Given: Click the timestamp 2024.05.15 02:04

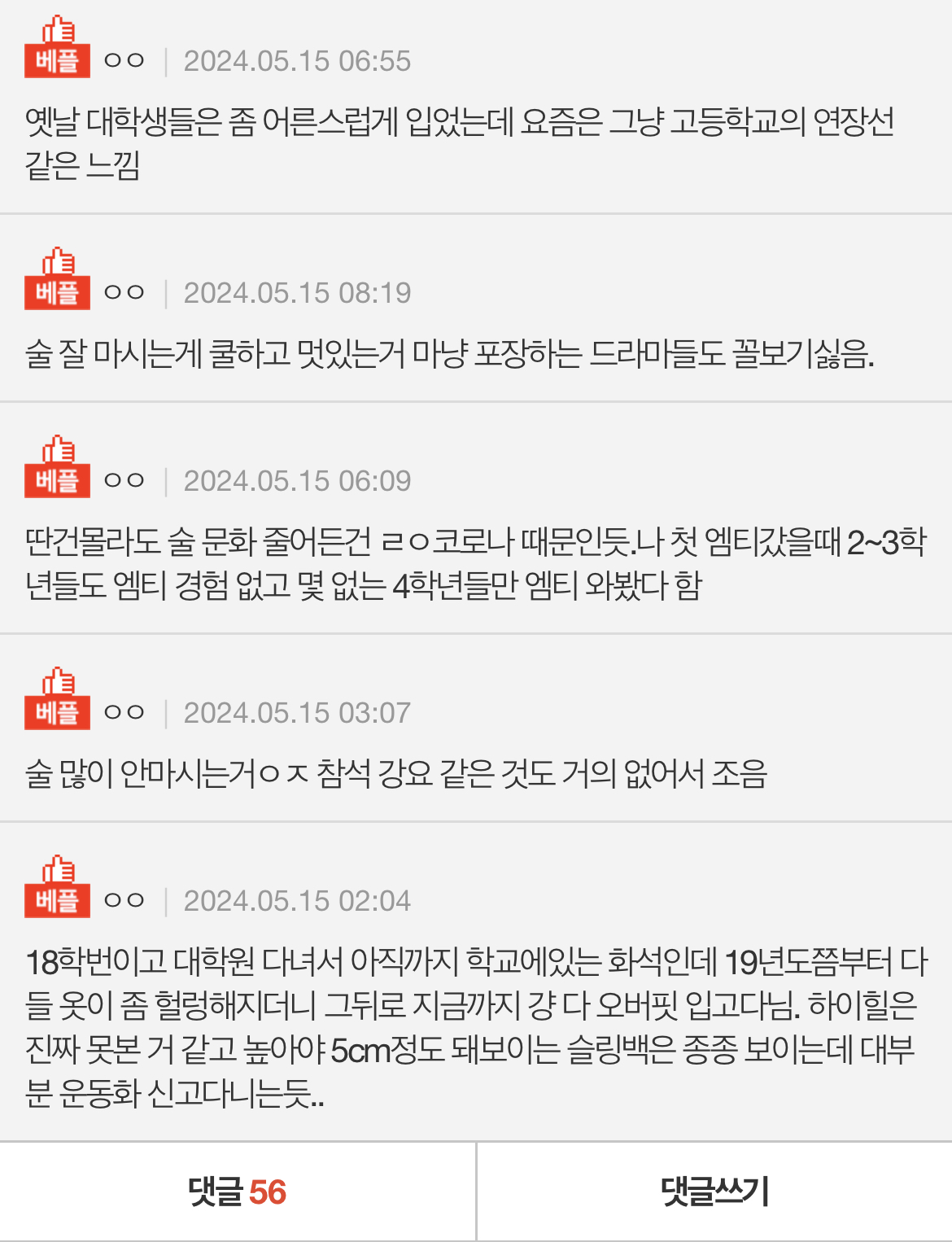Looking at the screenshot, I should (297, 900).
